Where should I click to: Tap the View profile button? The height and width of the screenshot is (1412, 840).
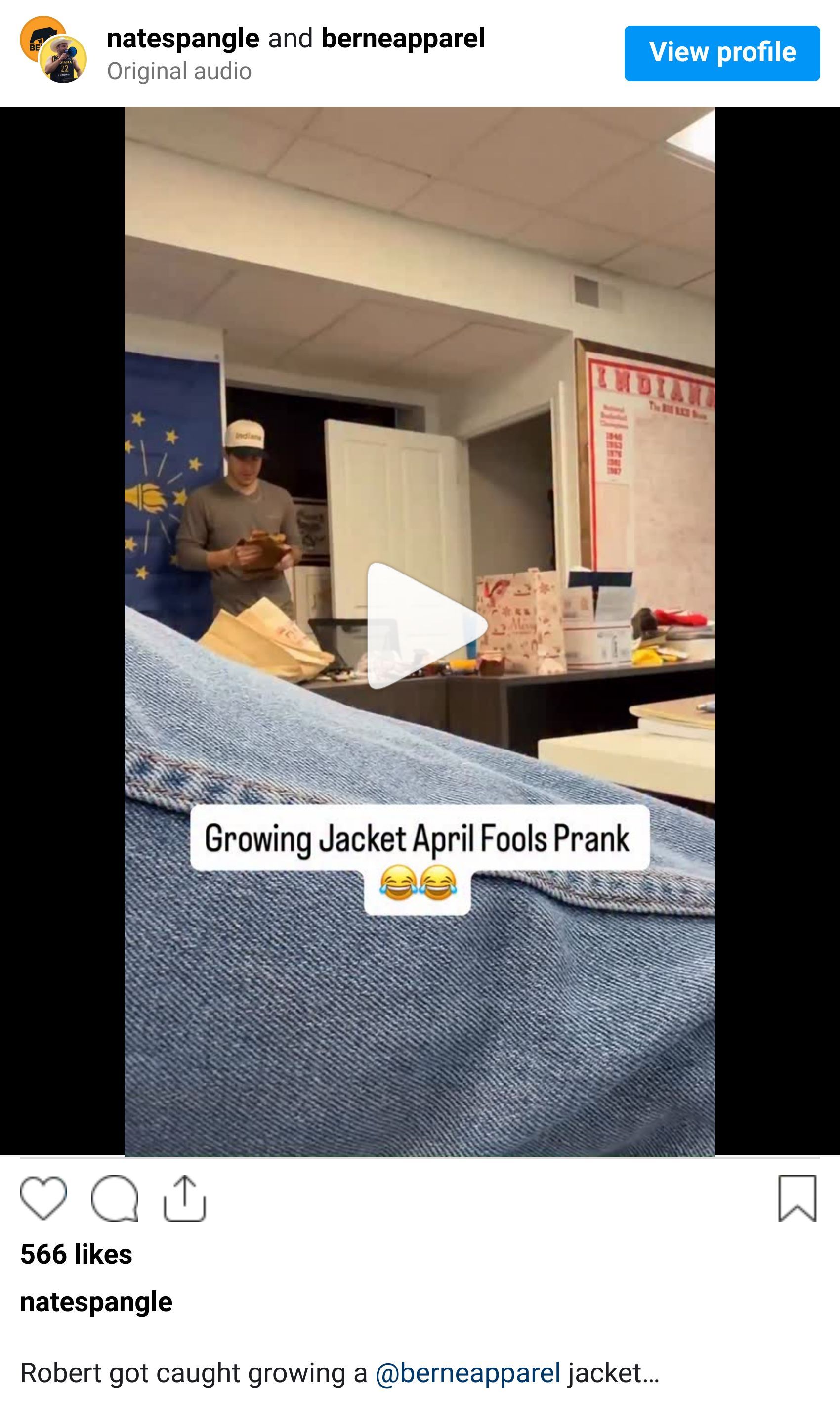(722, 53)
